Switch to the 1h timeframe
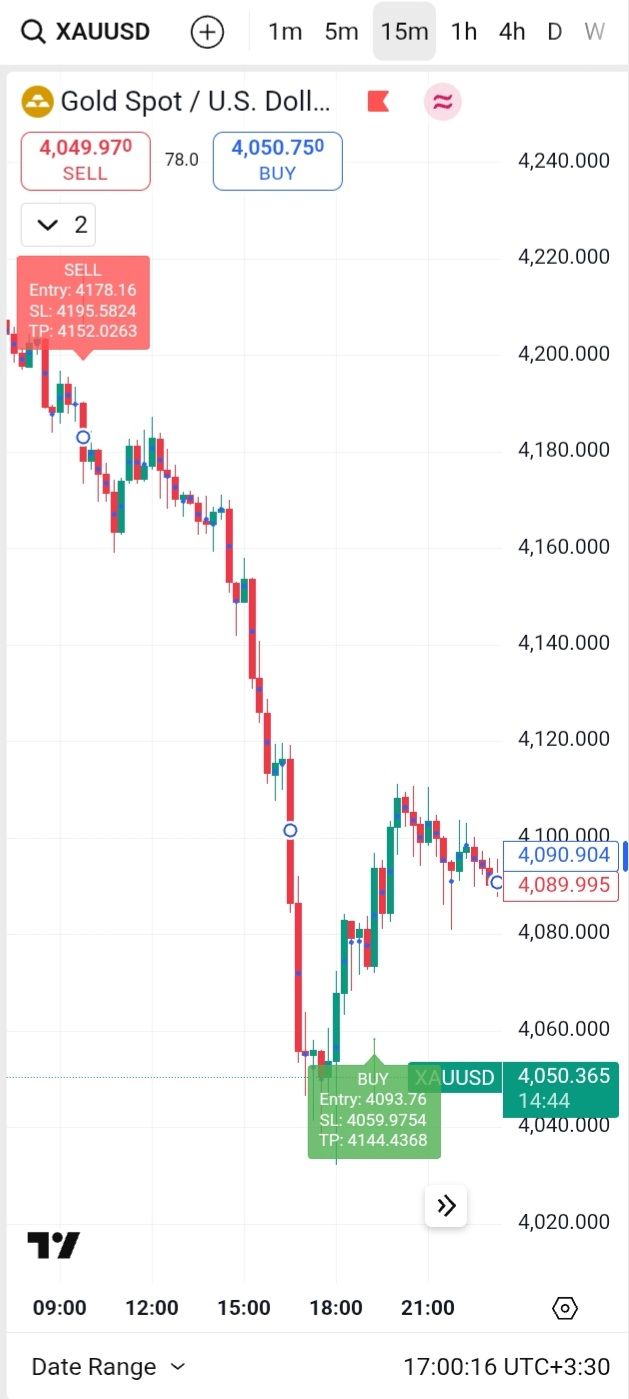 [x=464, y=32]
